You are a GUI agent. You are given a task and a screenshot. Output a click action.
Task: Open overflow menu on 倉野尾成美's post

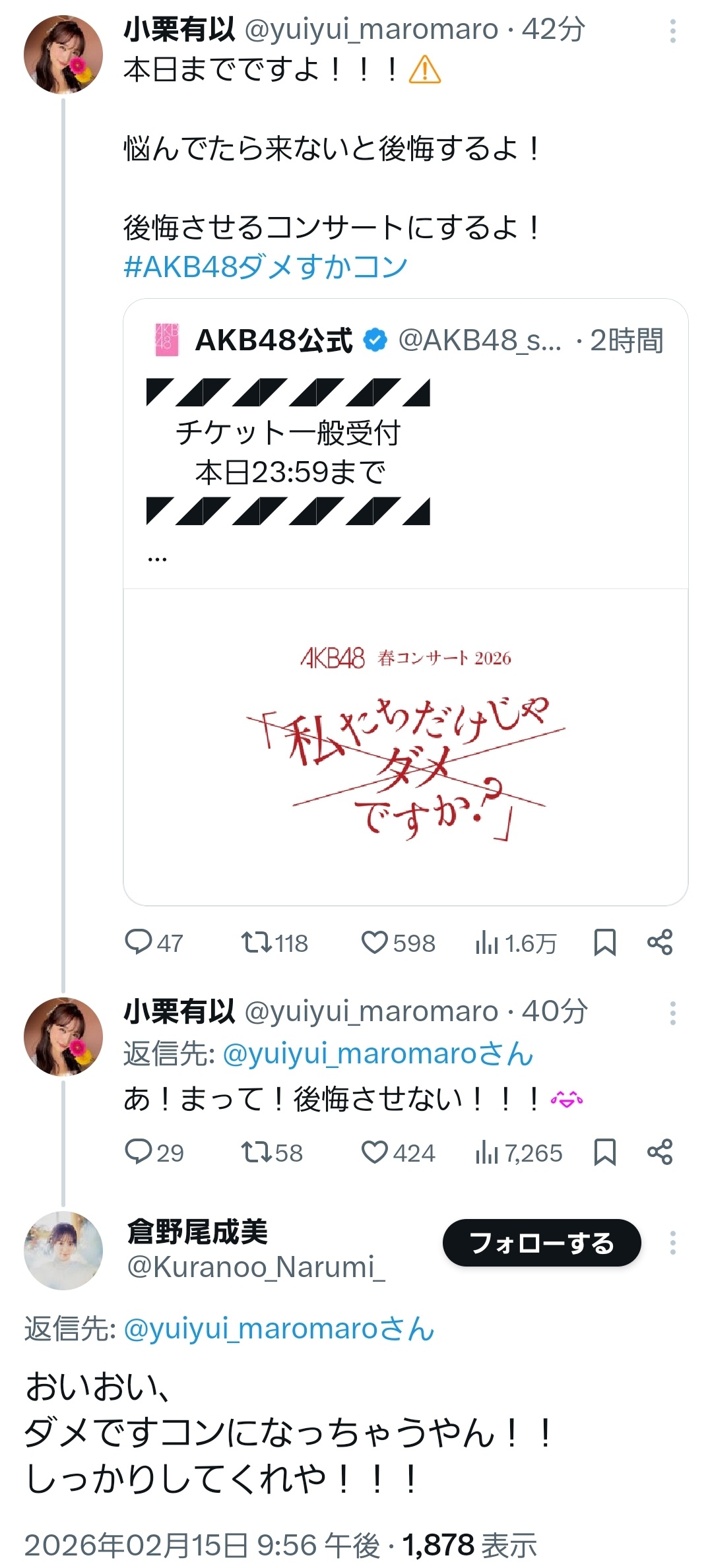672,1243
